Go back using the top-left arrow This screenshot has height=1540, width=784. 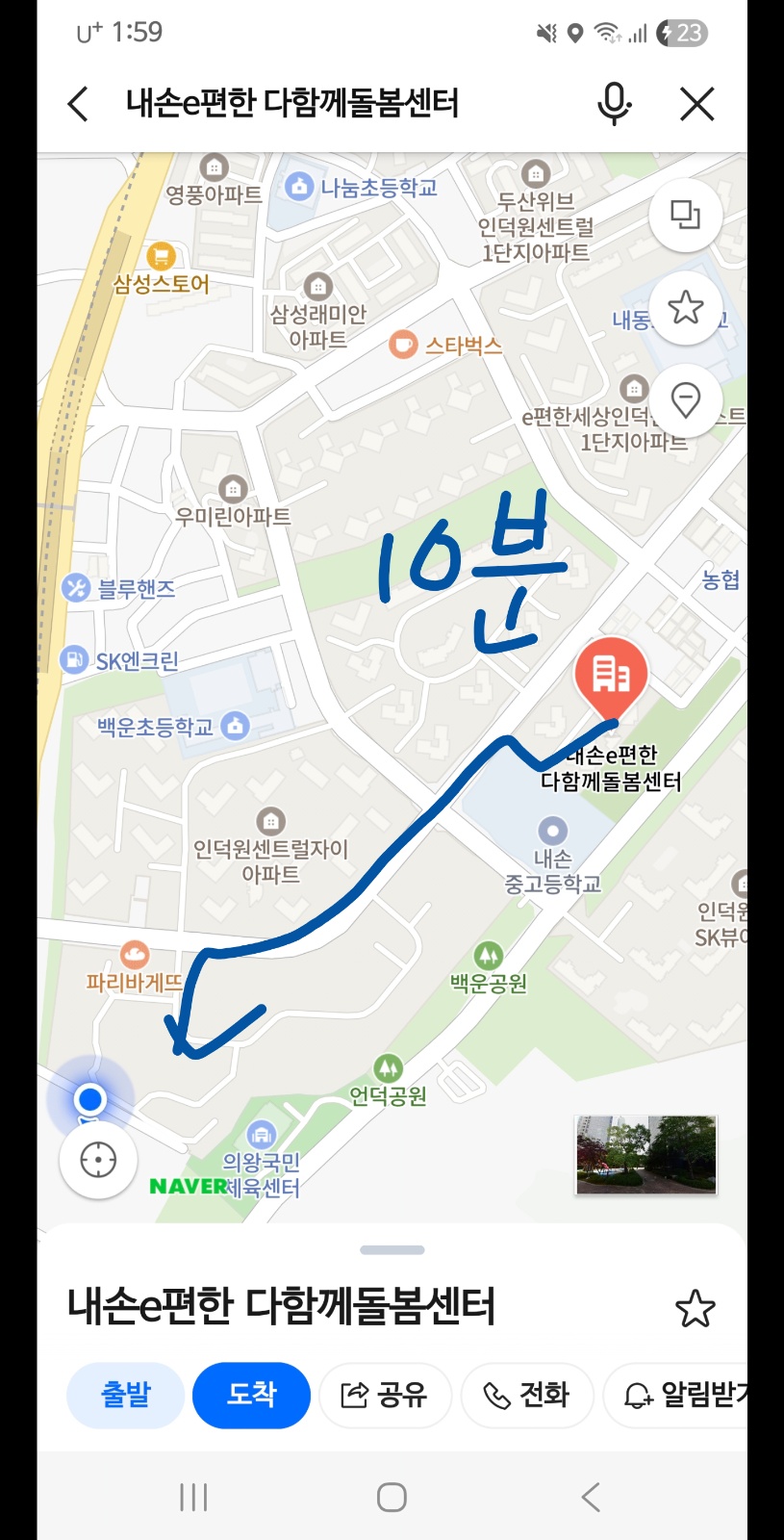coord(78,104)
